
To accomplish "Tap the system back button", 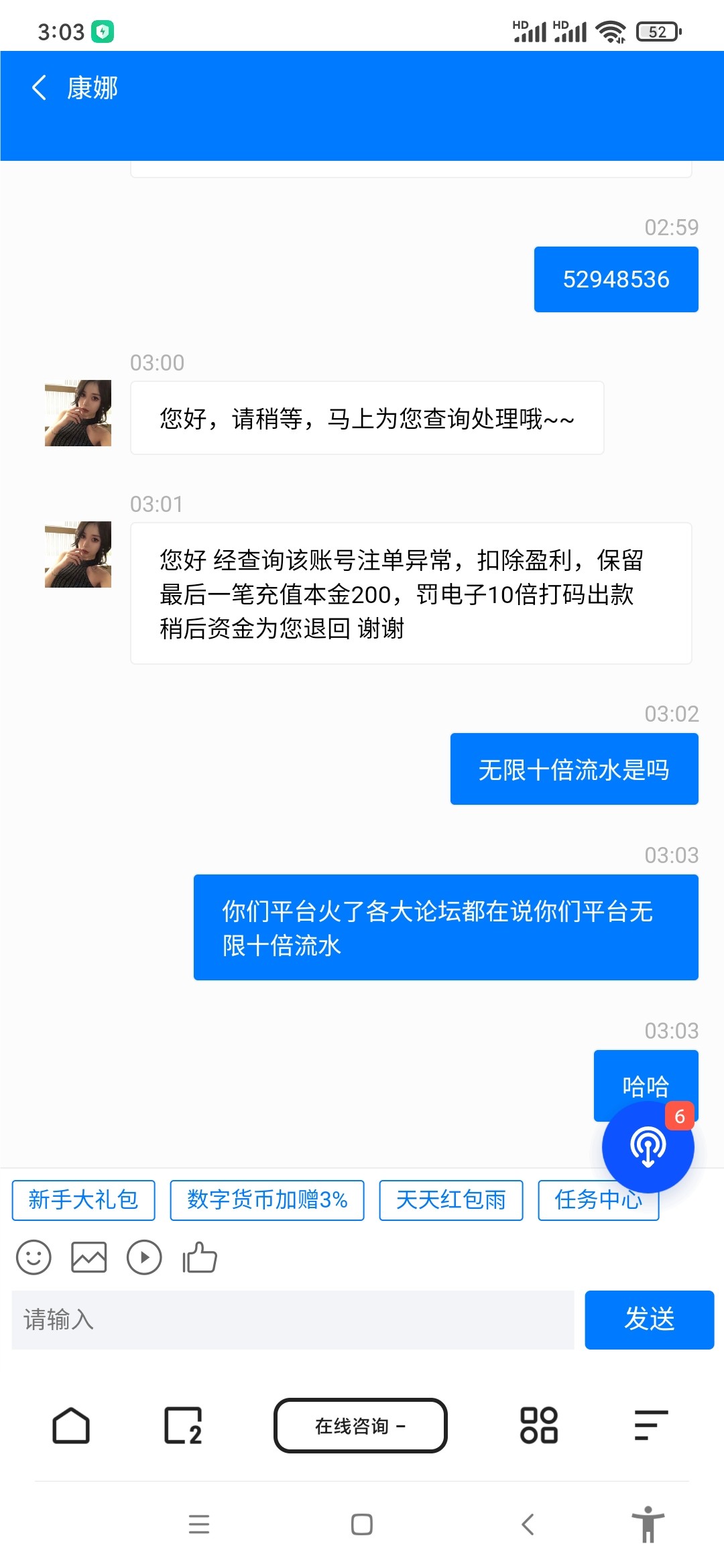I will [x=528, y=1524].
